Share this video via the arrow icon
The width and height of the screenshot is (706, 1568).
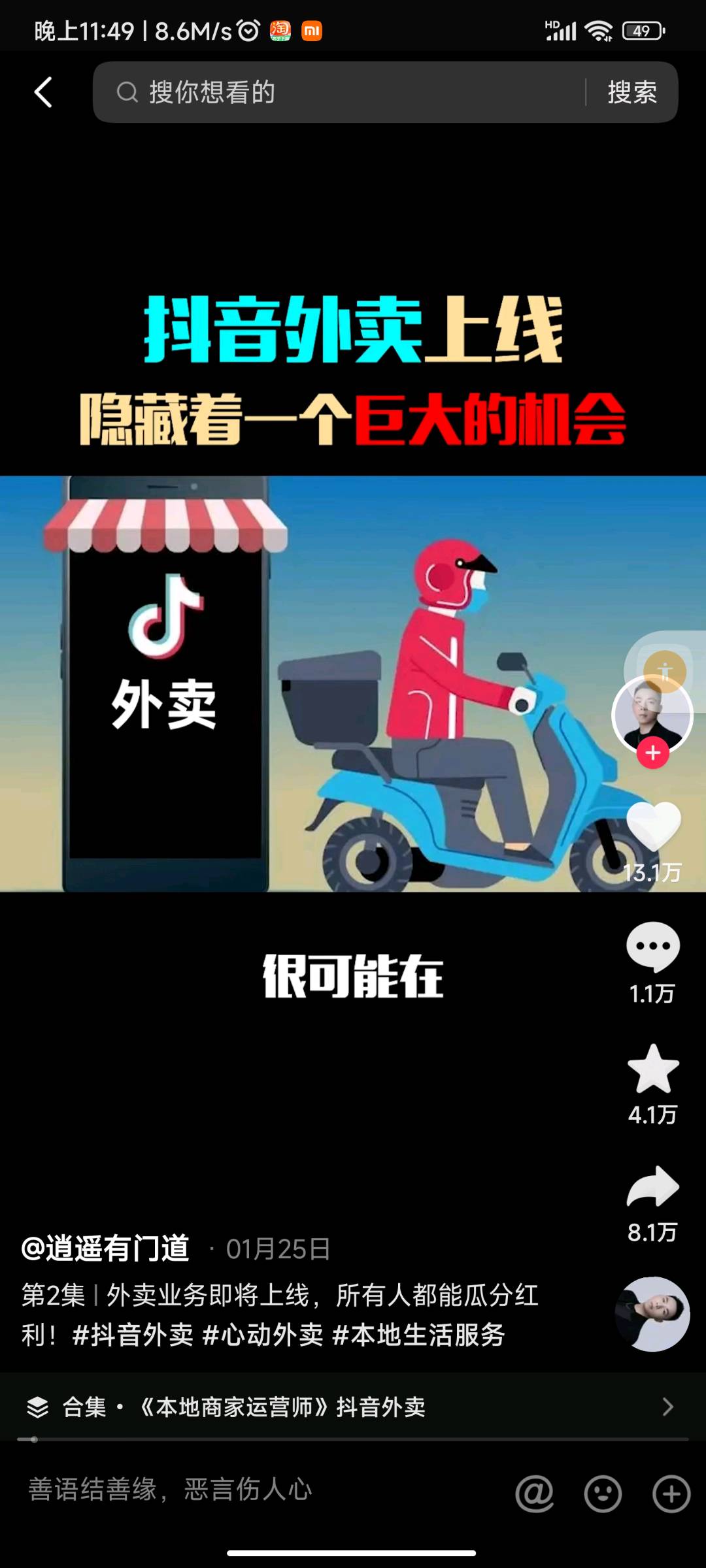(x=653, y=1186)
